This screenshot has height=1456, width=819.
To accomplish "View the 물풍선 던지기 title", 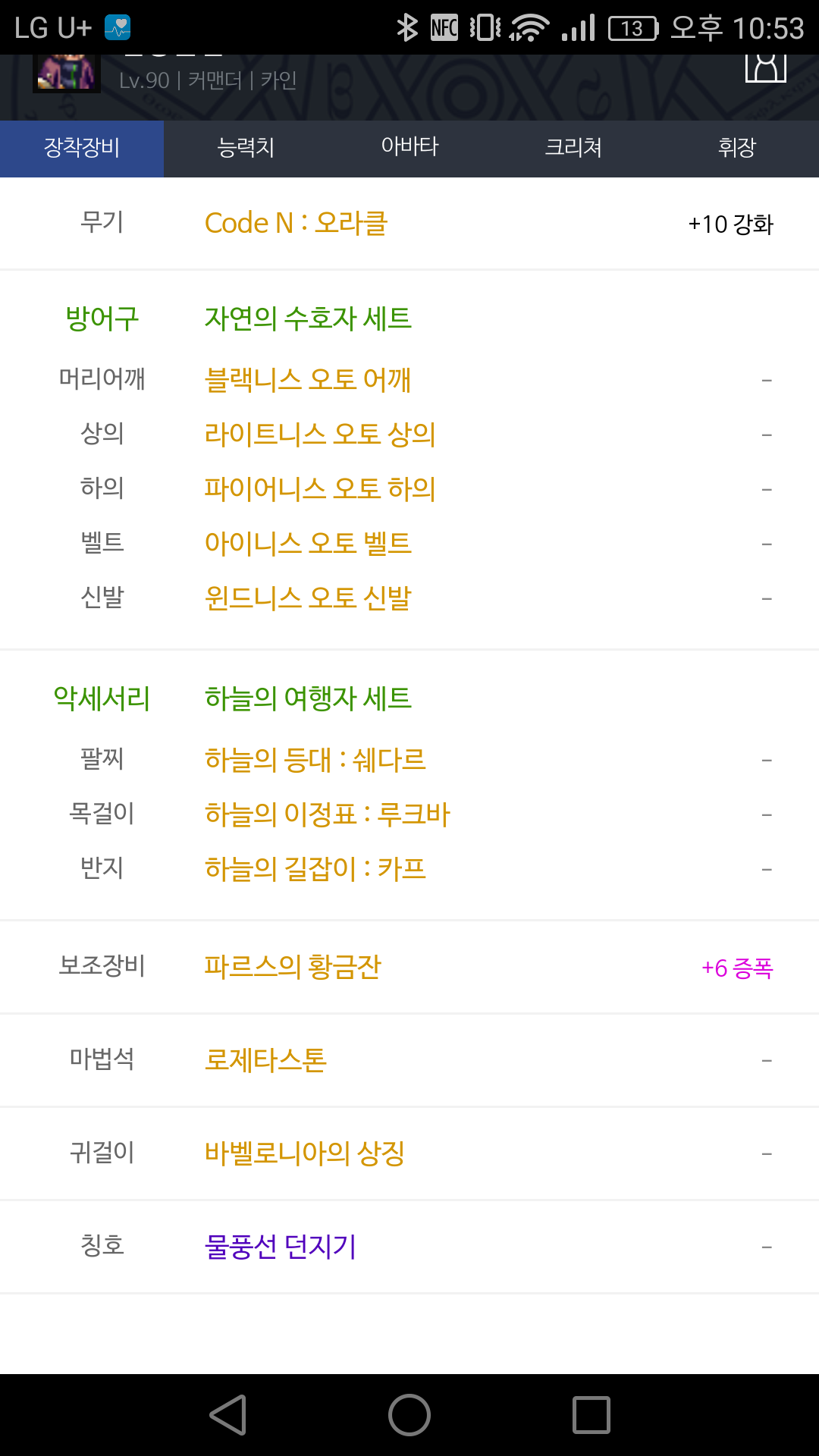I will click(x=280, y=1246).
